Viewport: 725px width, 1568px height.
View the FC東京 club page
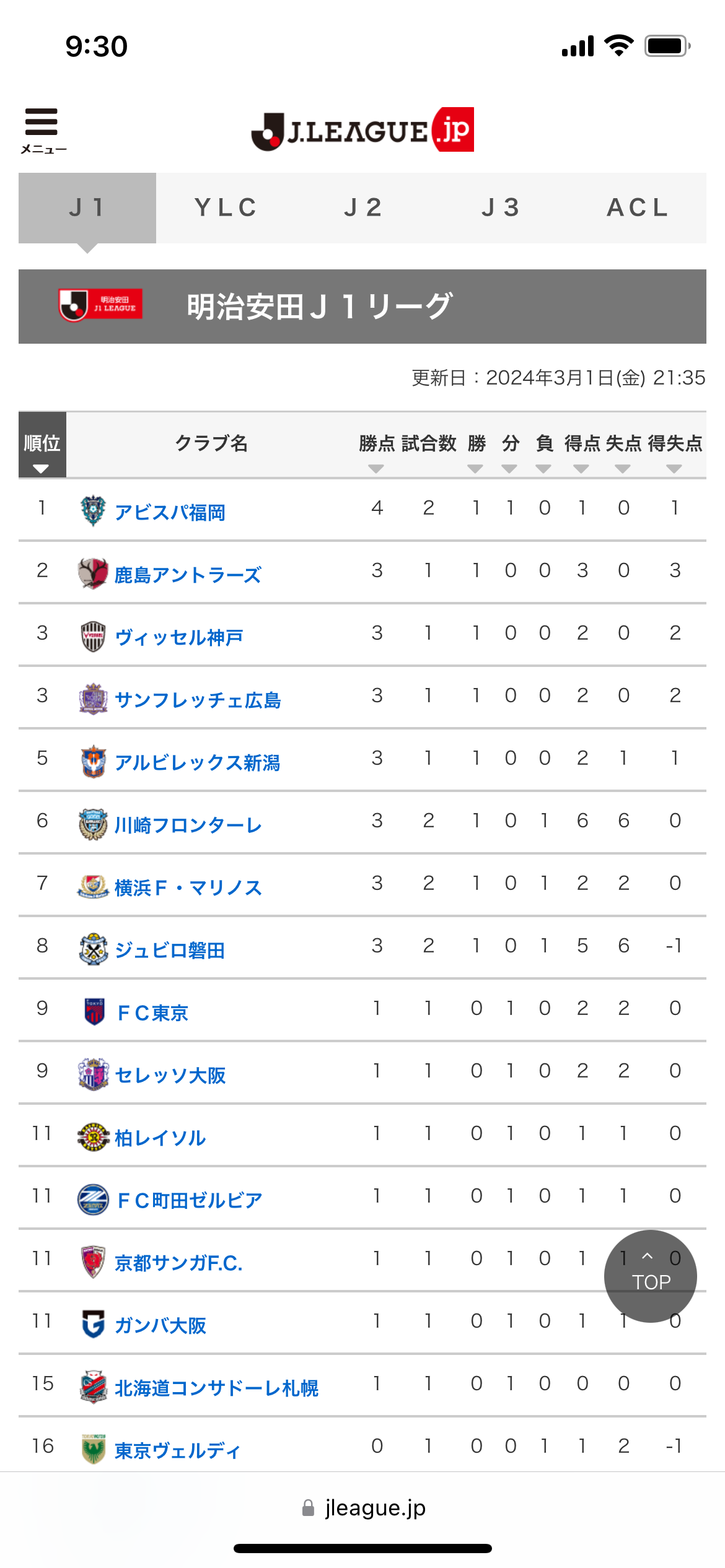(x=152, y=1013)
